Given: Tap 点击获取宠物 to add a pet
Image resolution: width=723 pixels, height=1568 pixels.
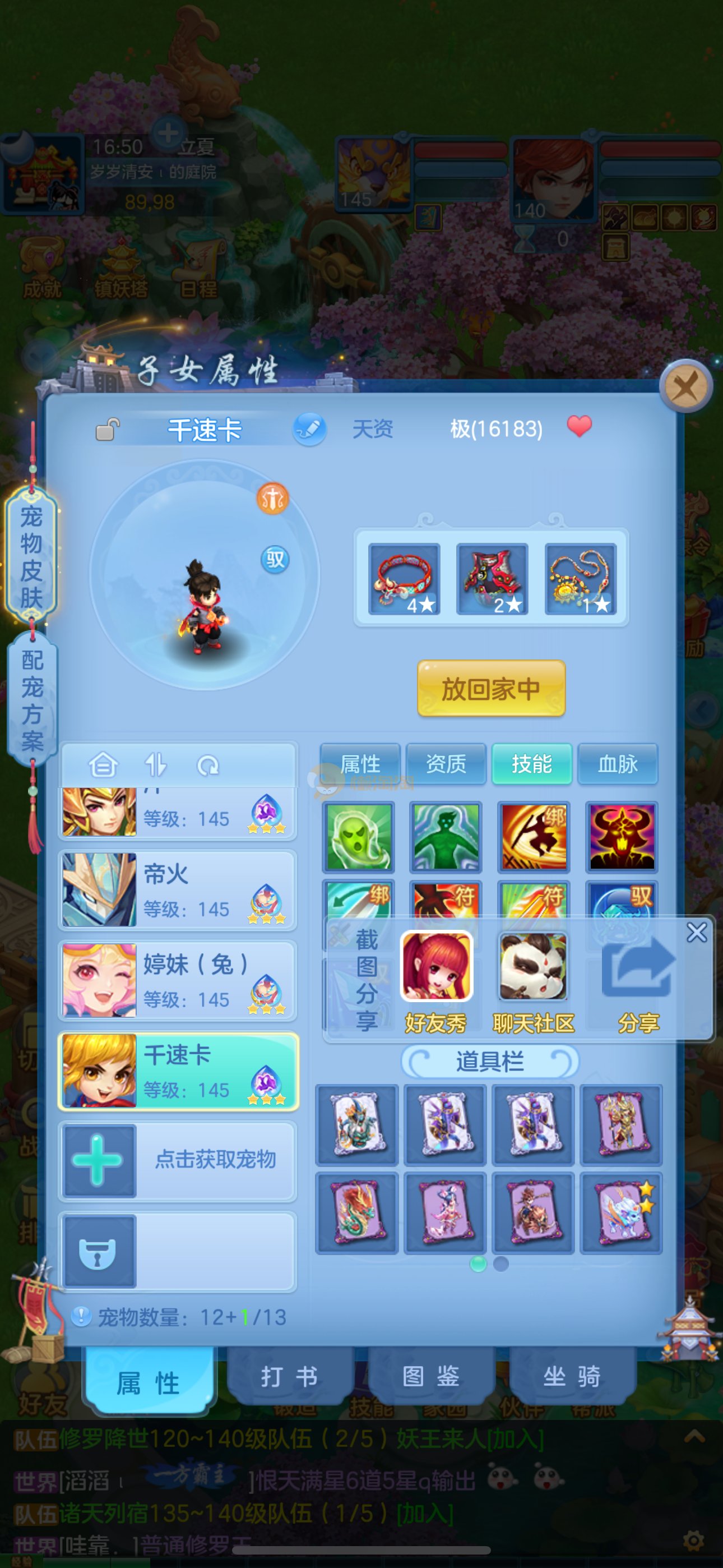Looking at the screenshot, I should [x=178, y=1160].
